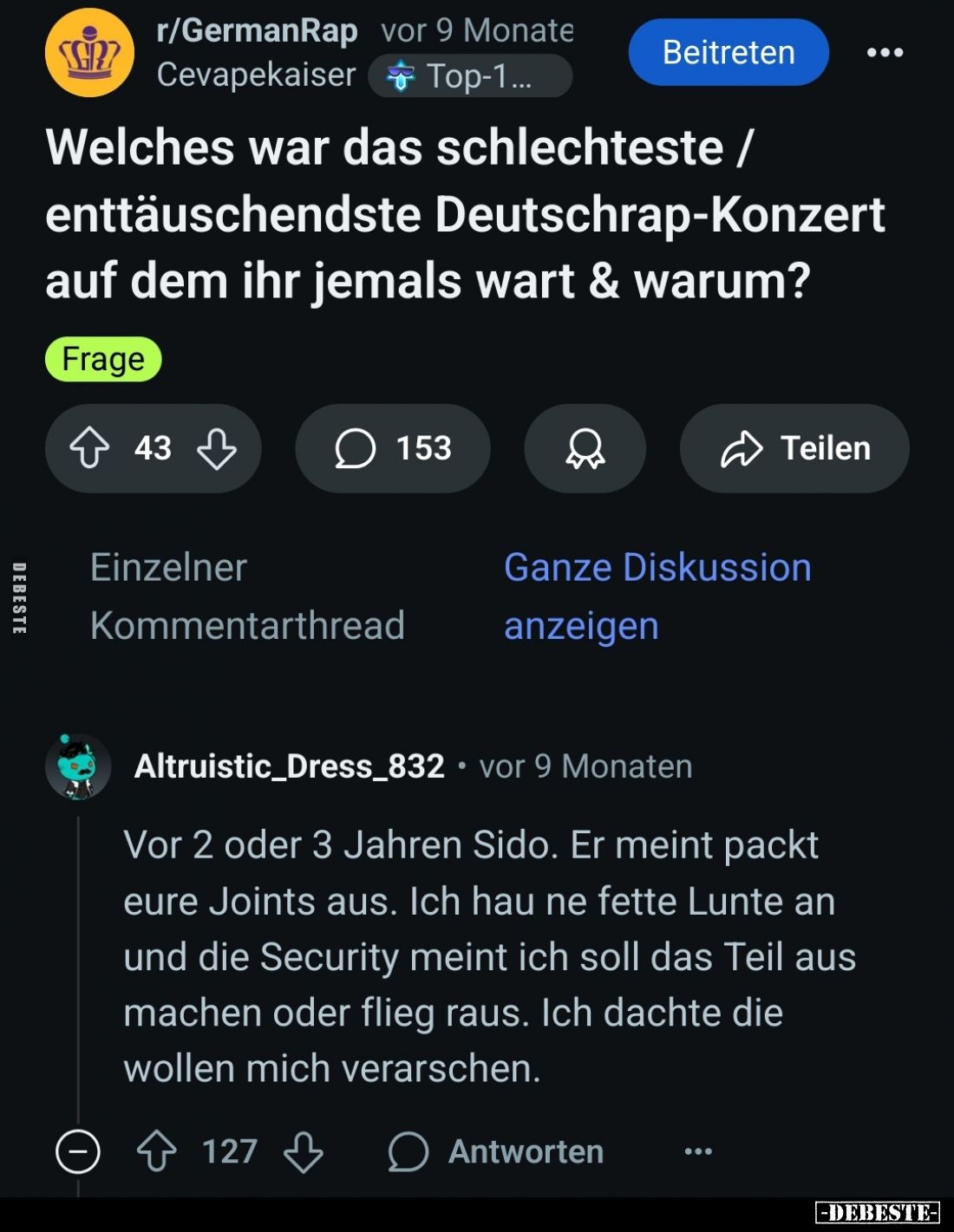Reply via Antworten to the comment
Image resolution: width=954 pixels, height=1232 pixels.
tap(496, 1151)
